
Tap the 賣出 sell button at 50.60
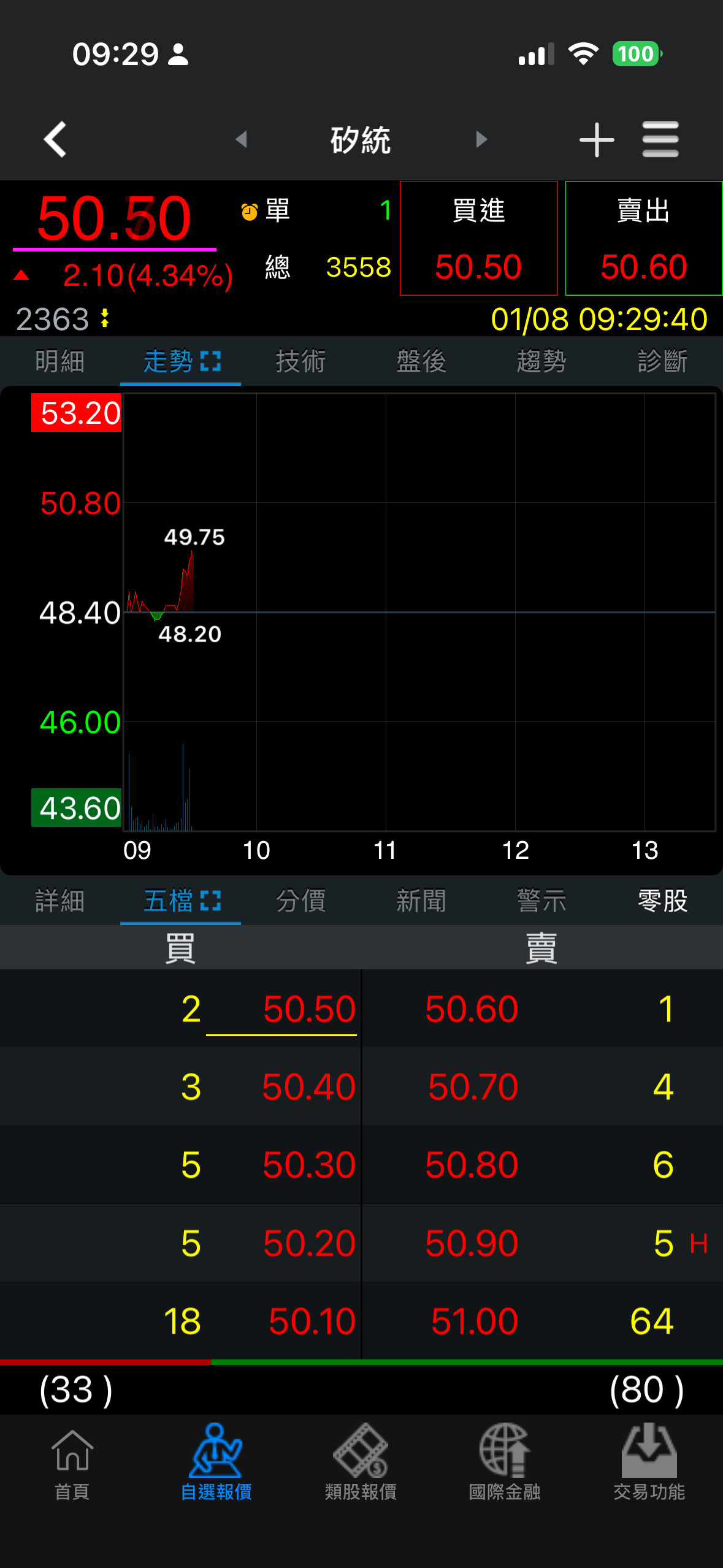pyautogui.click(x=643, y=238)
